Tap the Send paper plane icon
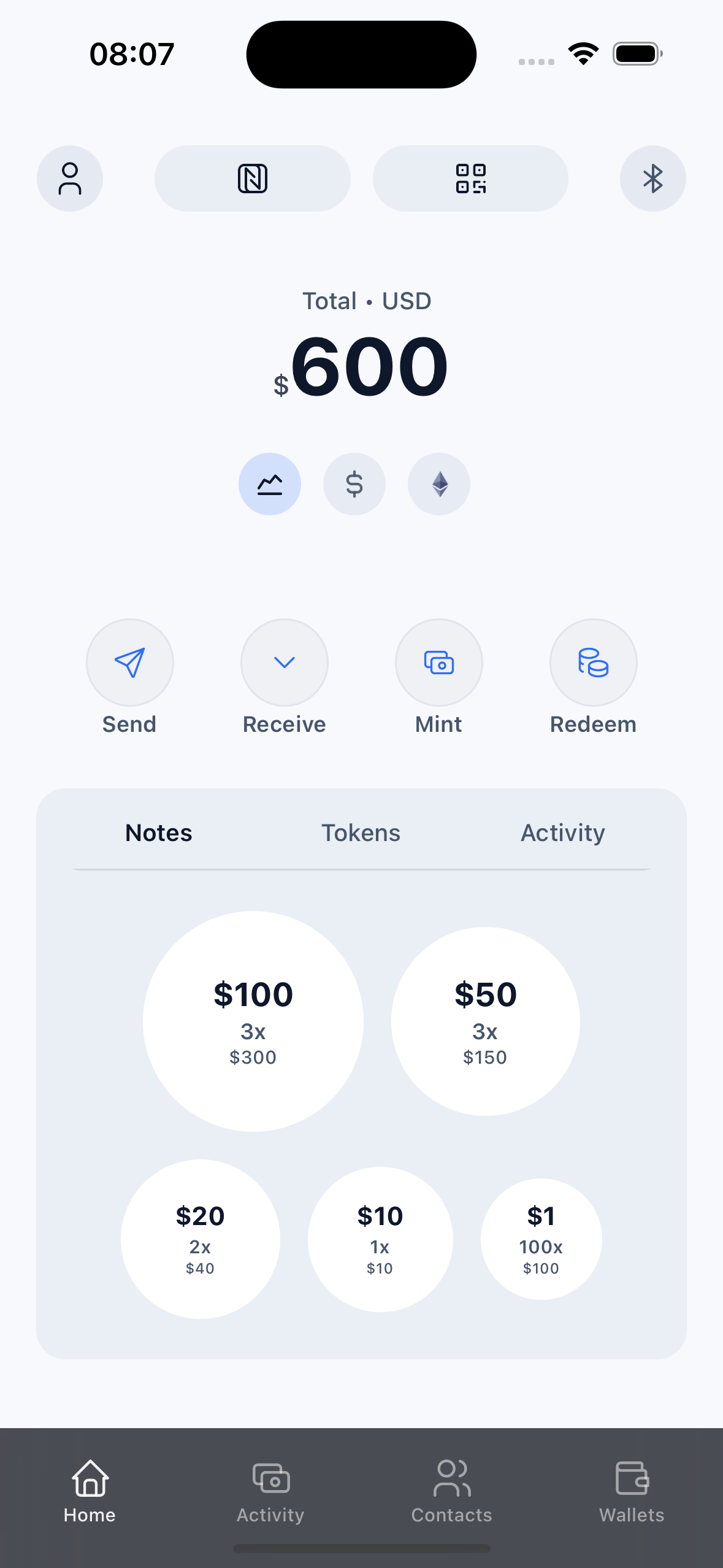This screenshot has width=723, height=1568. (x=129, y=662)
